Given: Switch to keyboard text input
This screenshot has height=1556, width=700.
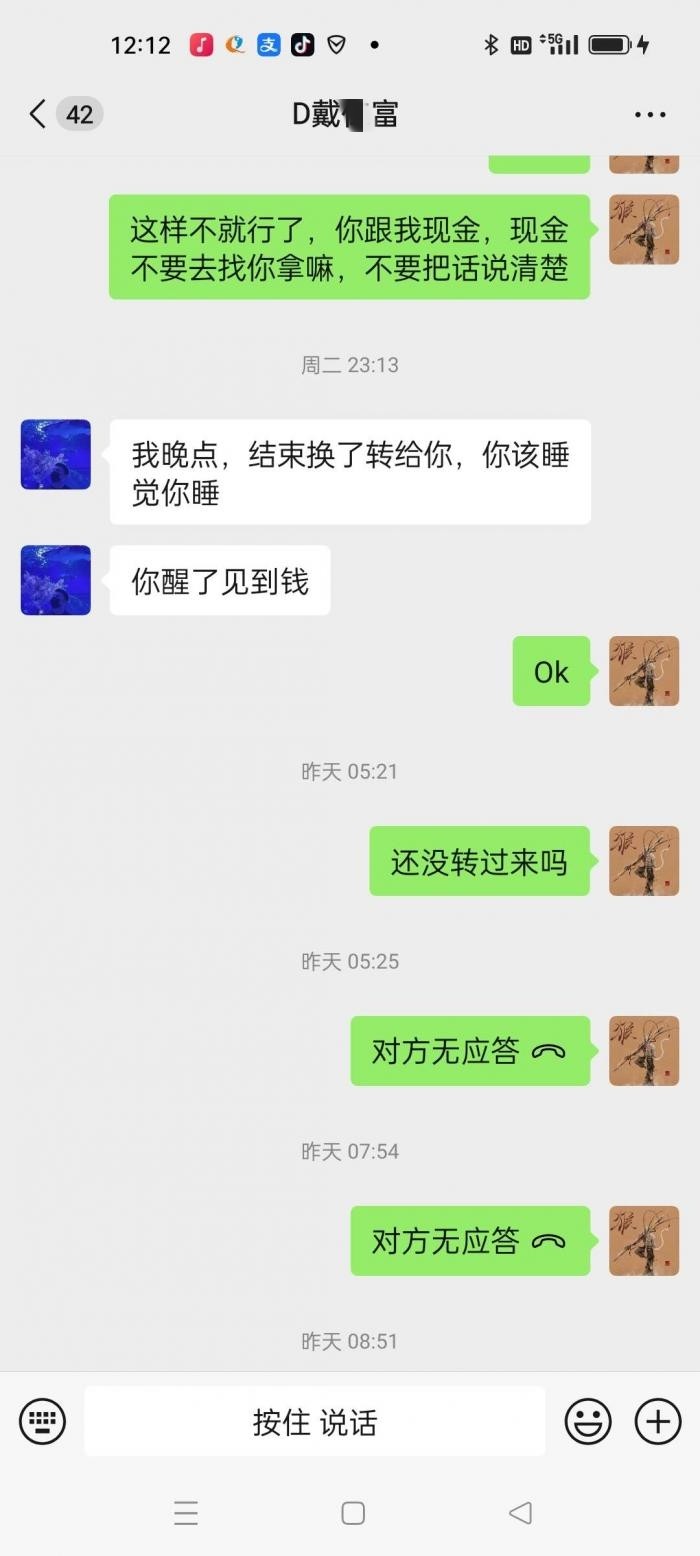Looking at the screenshot, I should 42,1421.
